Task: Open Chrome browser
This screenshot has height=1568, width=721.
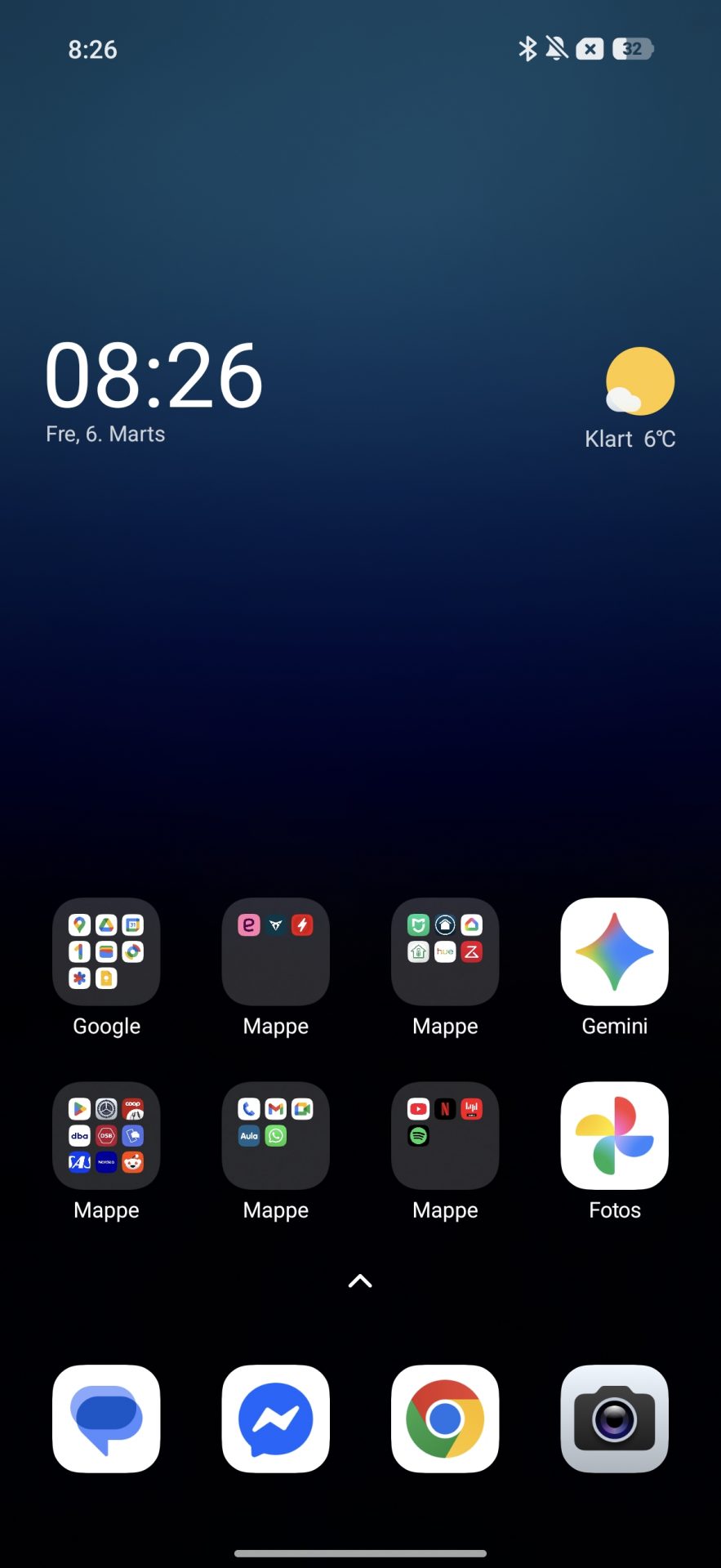Action: (445, 1419)
